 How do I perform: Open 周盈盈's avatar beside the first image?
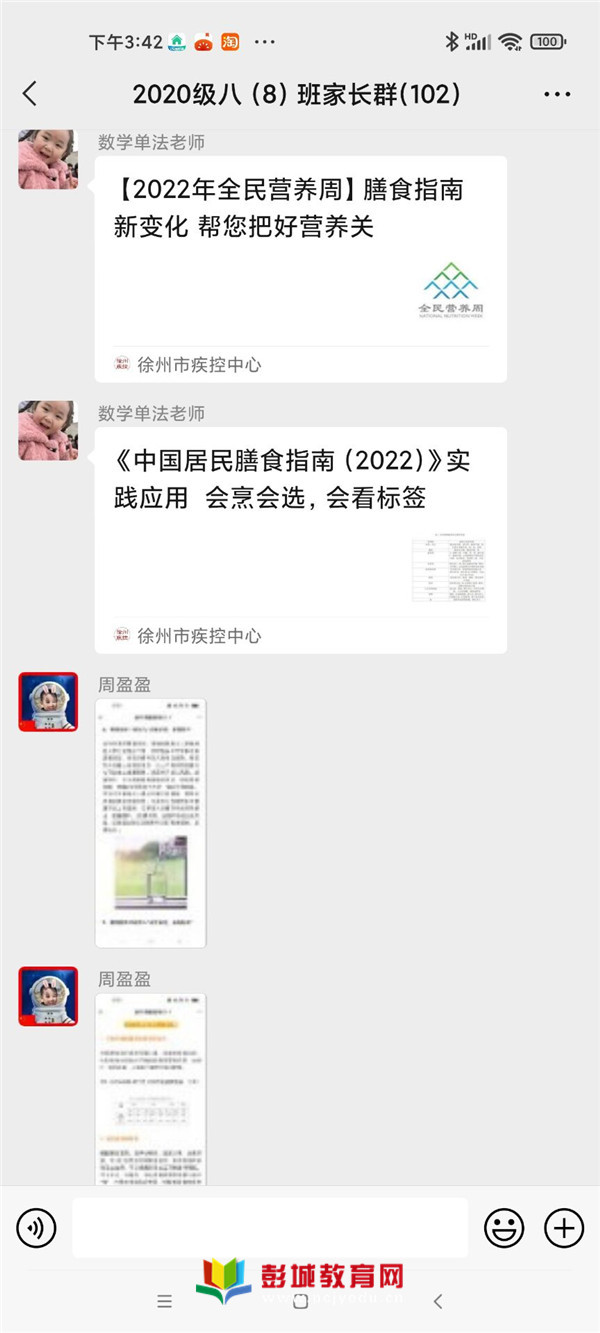pos(48,702)
